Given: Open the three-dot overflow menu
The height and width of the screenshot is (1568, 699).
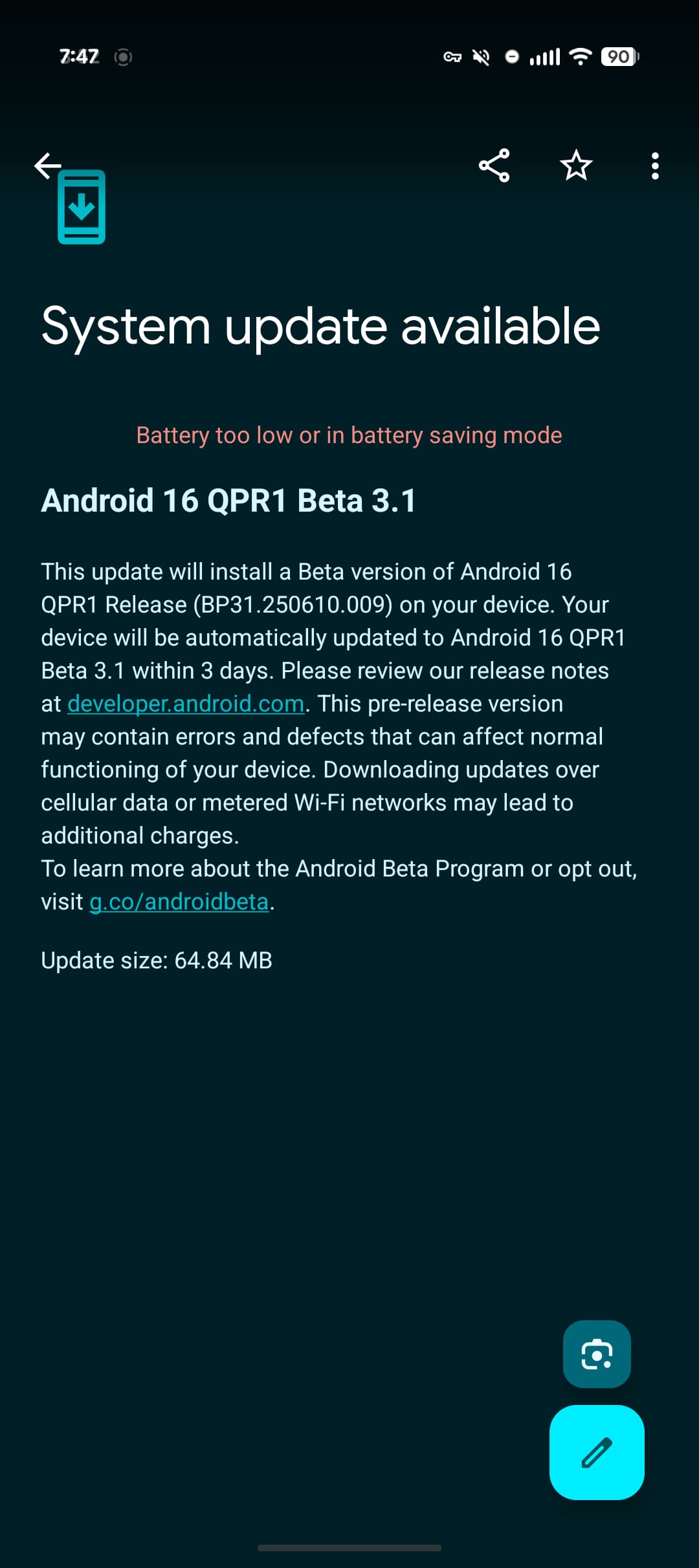Looking at the screenshot, I should [x=655, y=166].
